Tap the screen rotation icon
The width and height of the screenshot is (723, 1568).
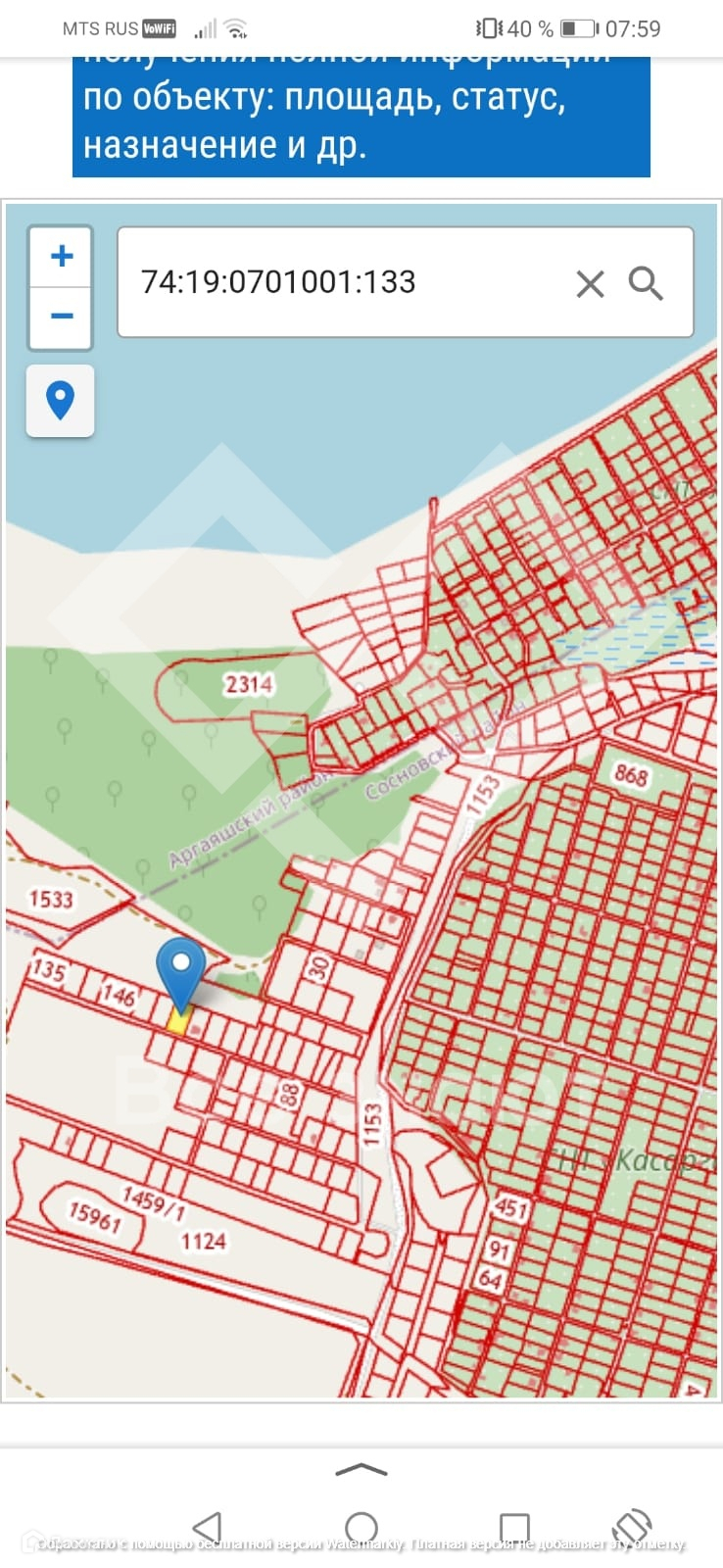[x=632, y=1527]
